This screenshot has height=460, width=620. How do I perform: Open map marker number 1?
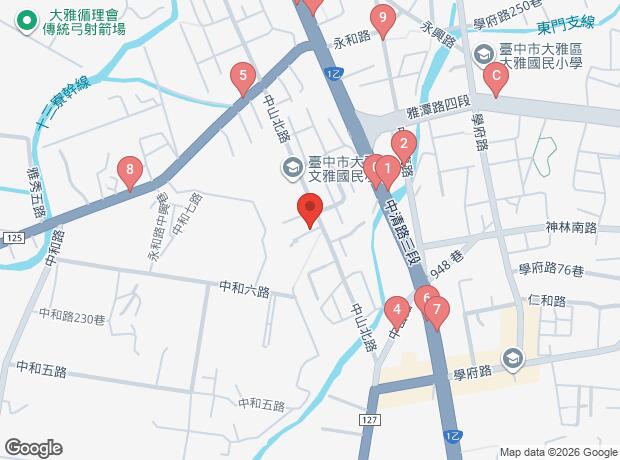coord(388,172)
